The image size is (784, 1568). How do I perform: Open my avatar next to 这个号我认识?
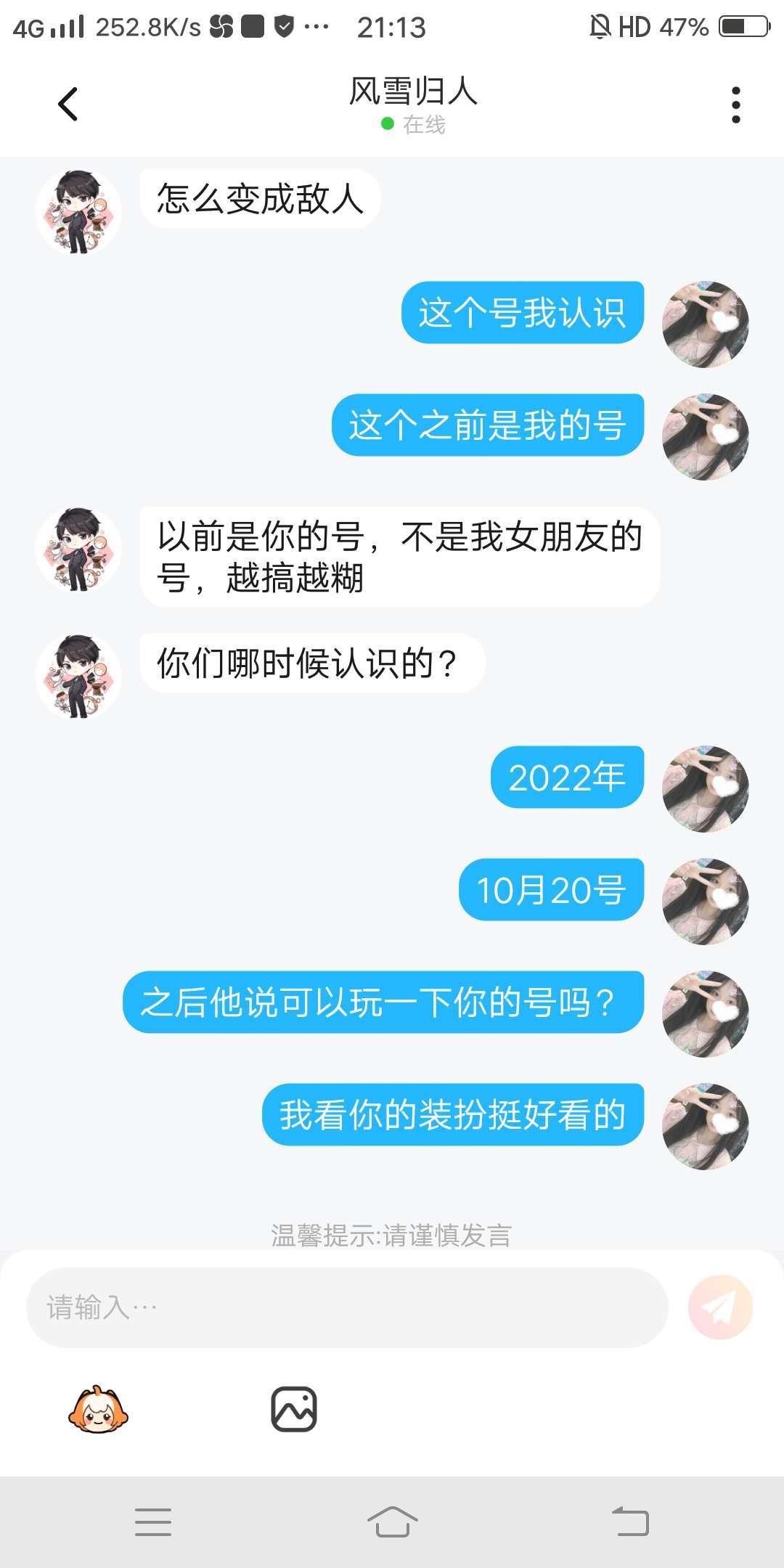(x=705, y=324)
